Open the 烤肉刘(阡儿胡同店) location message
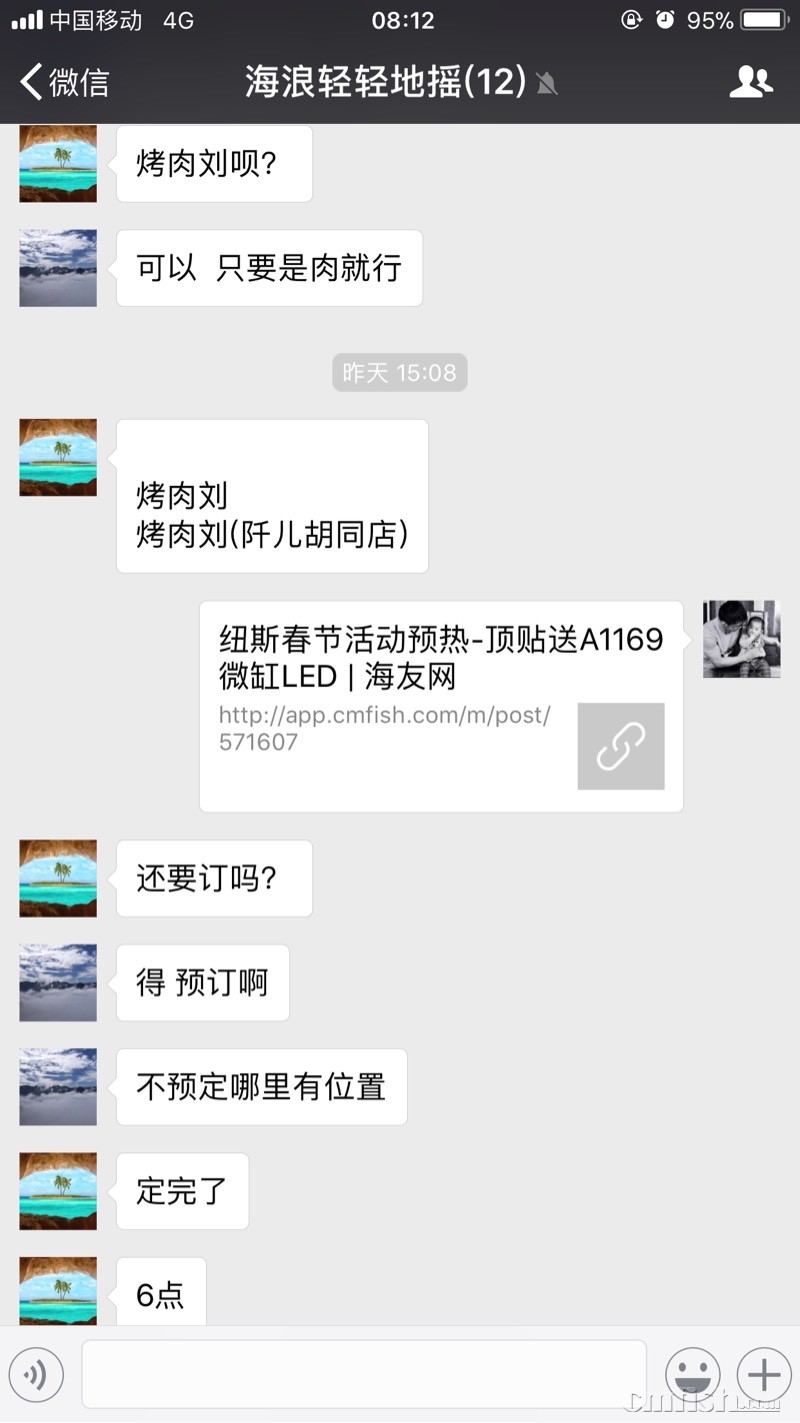 click(272, 496)
